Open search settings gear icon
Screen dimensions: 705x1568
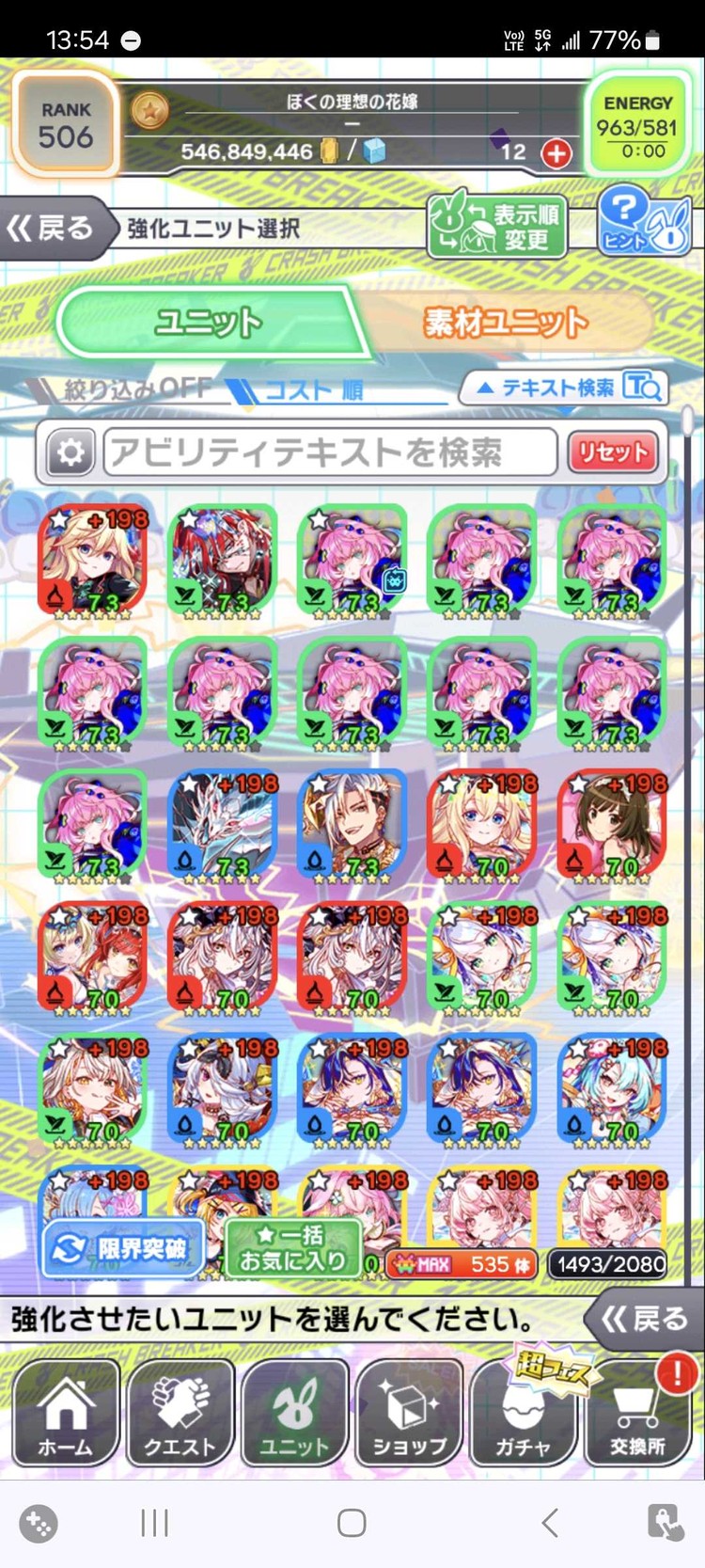[x=70, y=453]
